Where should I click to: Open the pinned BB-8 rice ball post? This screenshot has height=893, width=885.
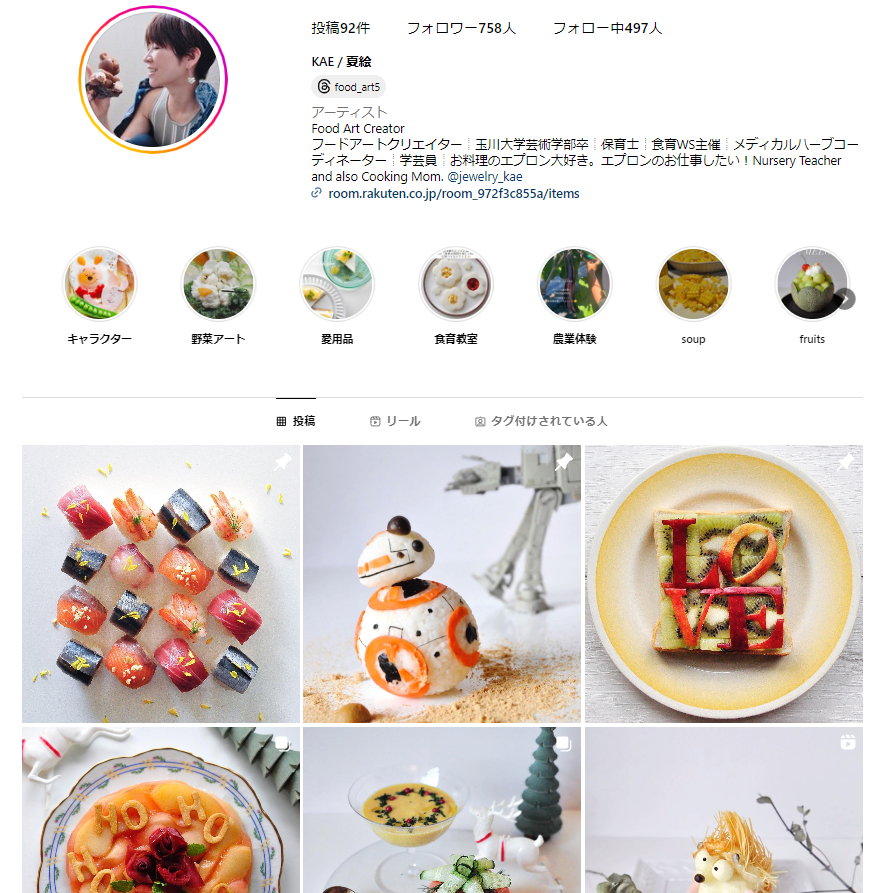pos(442,584)
